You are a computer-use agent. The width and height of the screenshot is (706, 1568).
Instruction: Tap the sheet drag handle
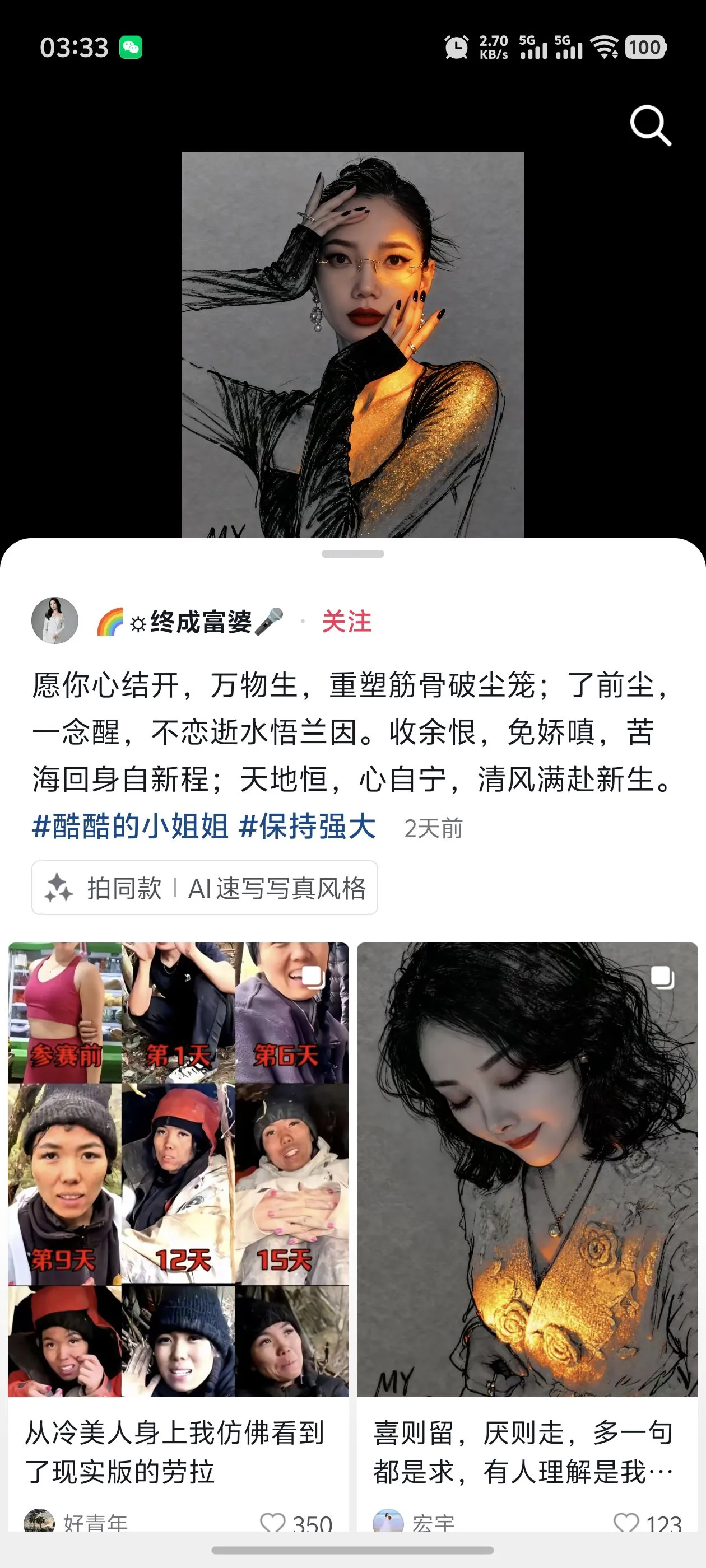click(x=352, y=554)
